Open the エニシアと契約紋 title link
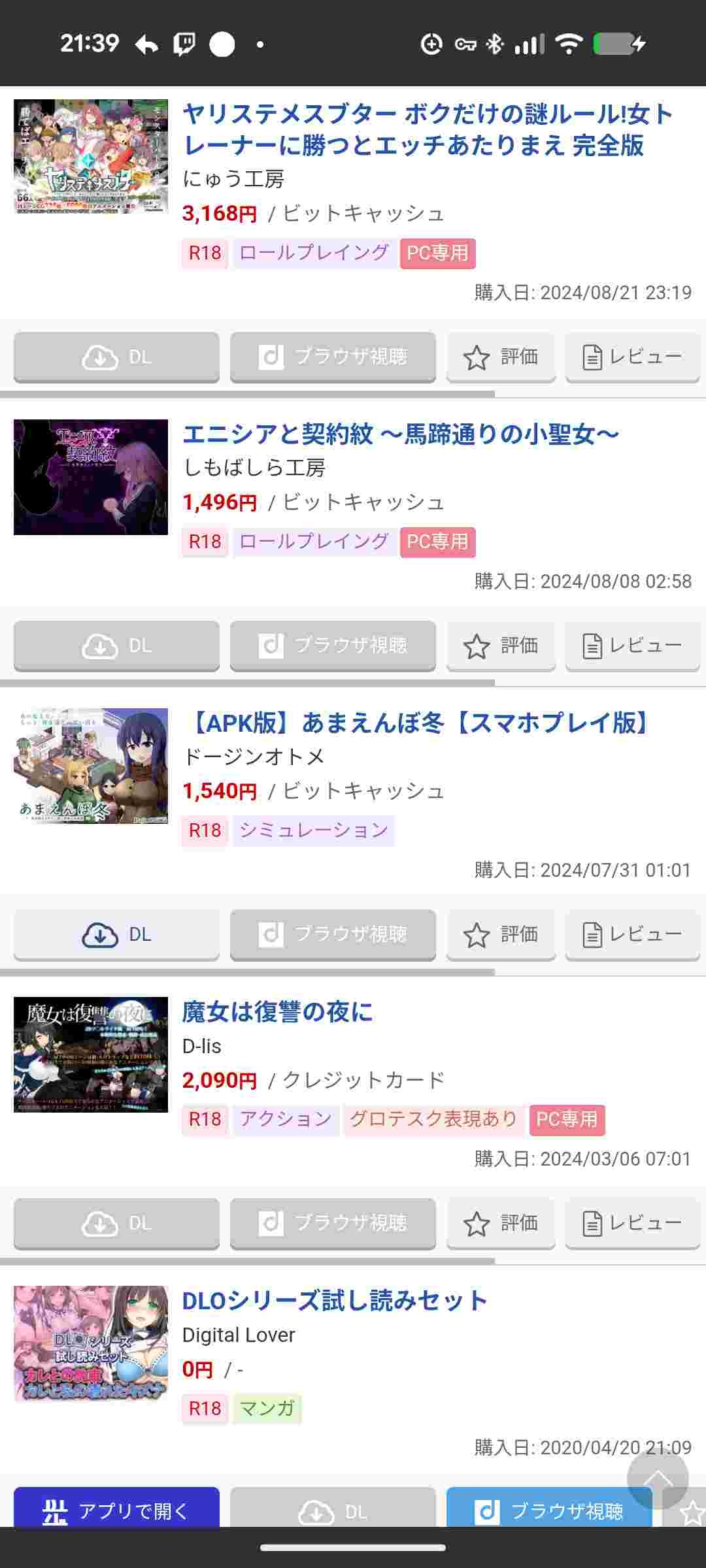706x1568 pixels. tap(400, 434)
